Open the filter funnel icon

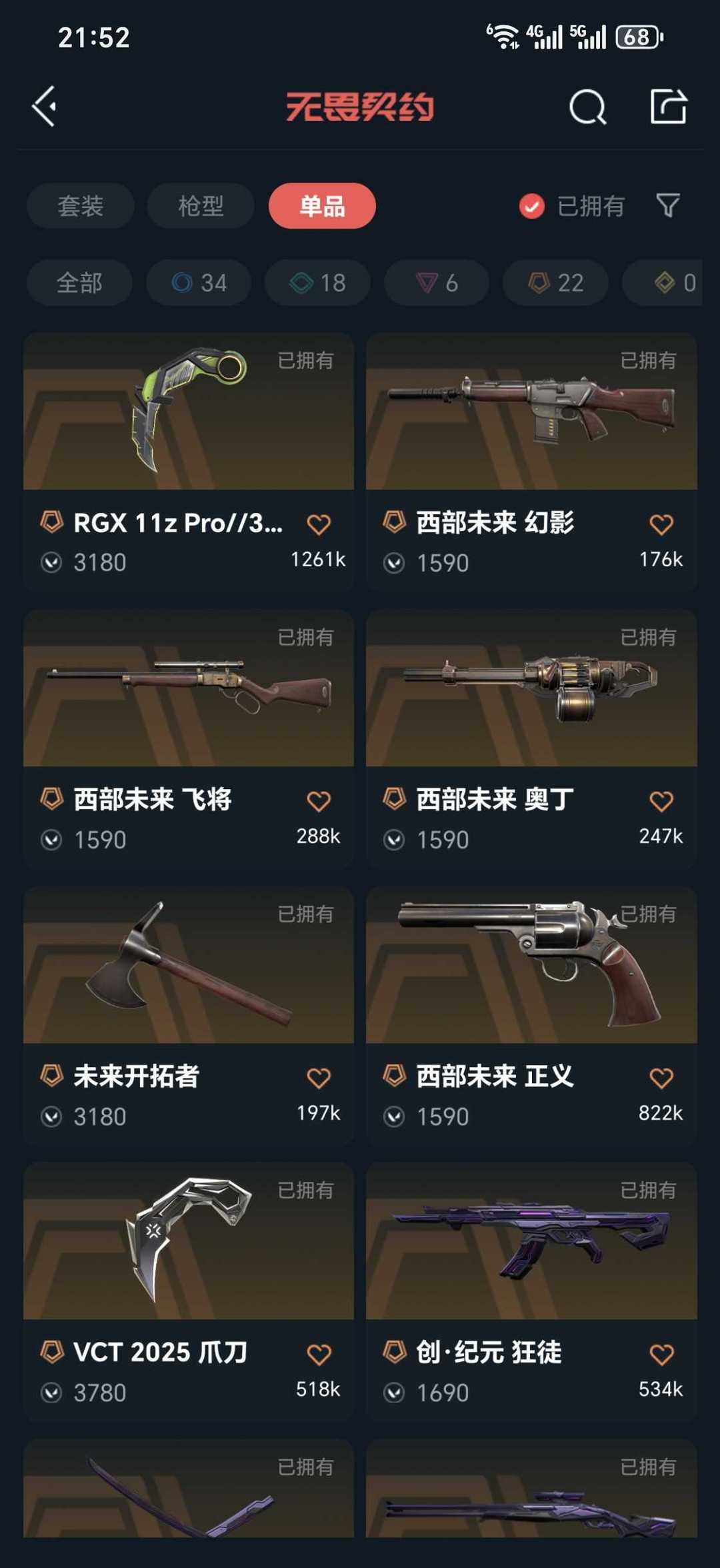point(667,205)
